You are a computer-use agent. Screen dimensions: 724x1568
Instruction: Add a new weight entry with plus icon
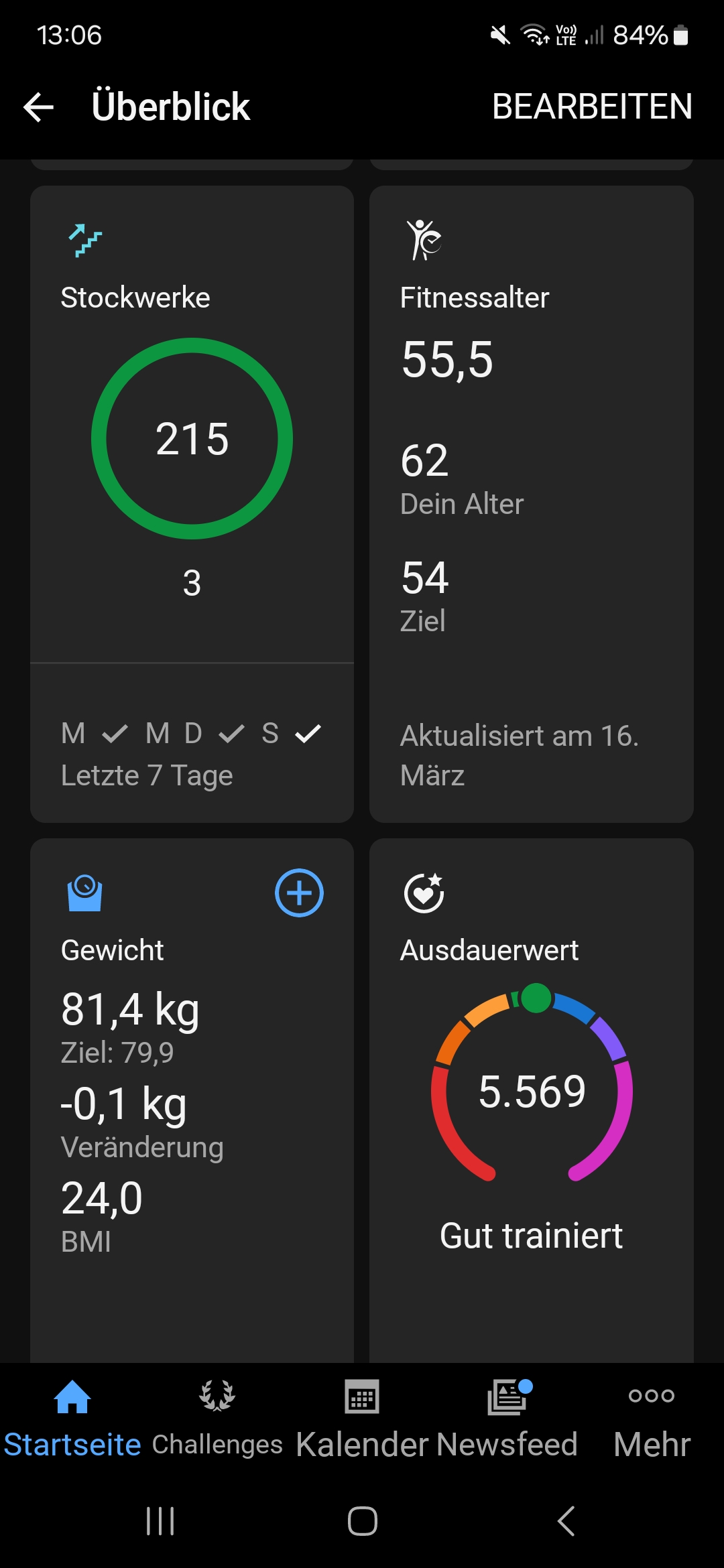pyautogui.click(x=299, y=893)
